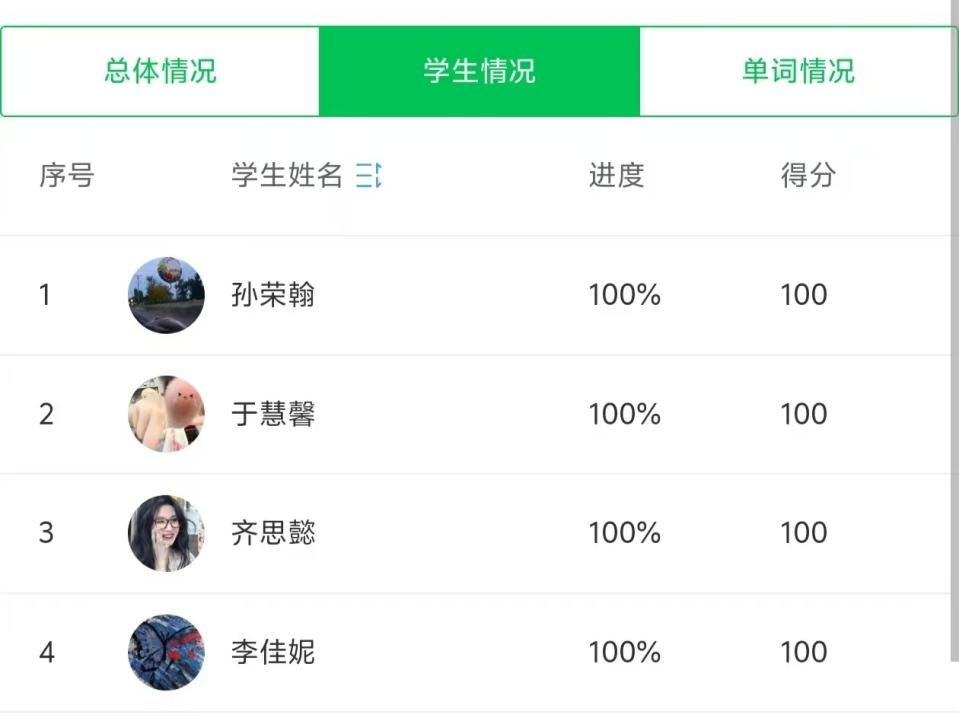
Task: Open student row 齐思懿
Action: point(273,533)
